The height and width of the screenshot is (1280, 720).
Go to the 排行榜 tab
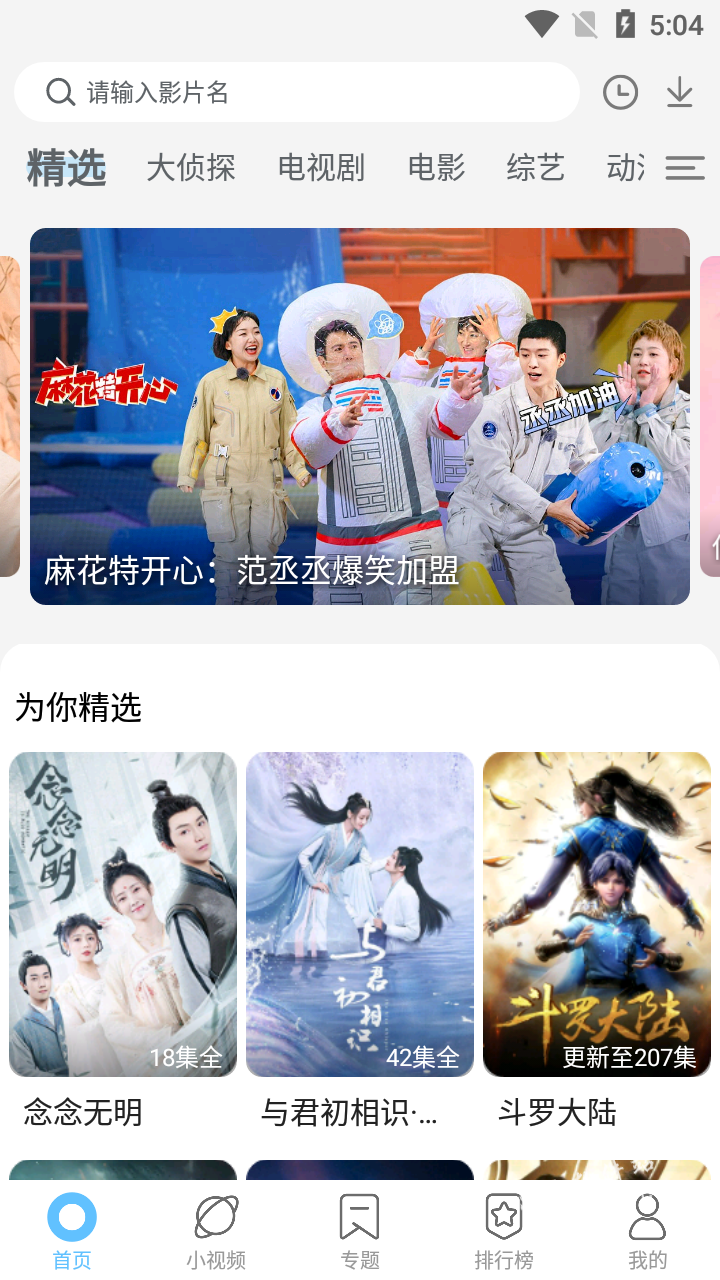point(504,1231)
